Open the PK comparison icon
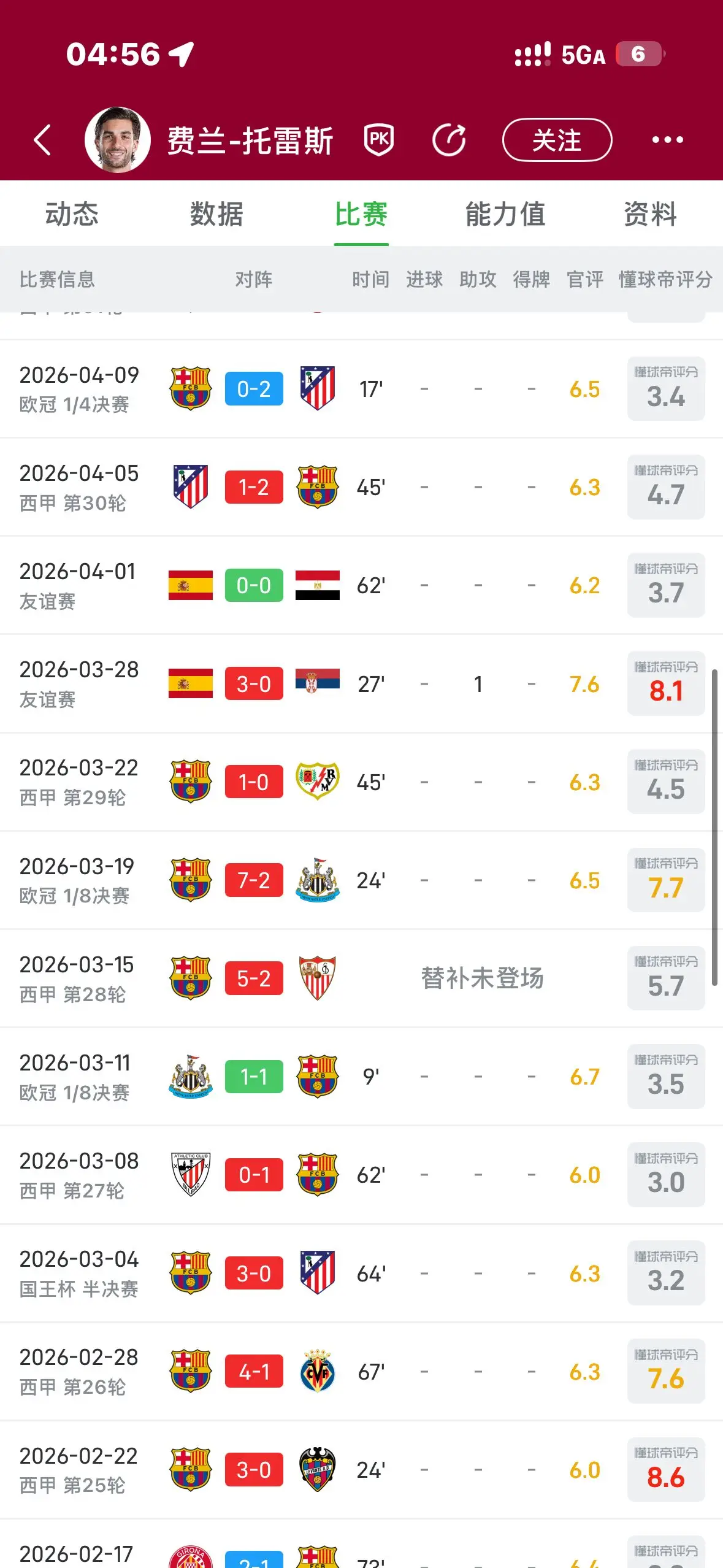The image size is (723, 1568). (x=378, y=140)
